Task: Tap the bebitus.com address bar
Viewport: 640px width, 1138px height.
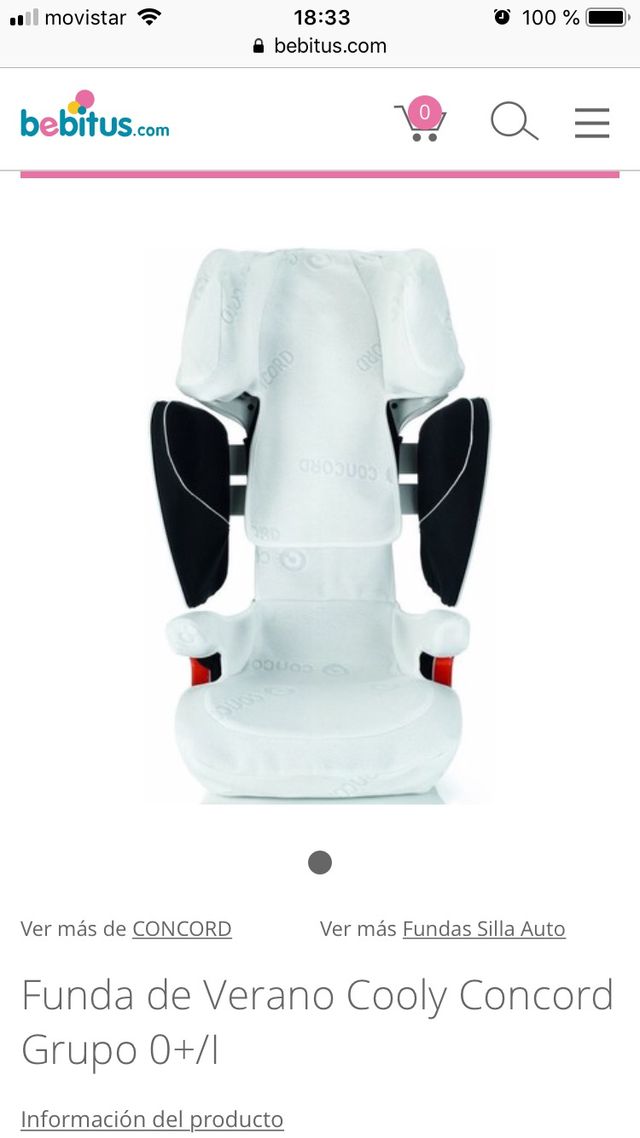Action: (320, 46)
